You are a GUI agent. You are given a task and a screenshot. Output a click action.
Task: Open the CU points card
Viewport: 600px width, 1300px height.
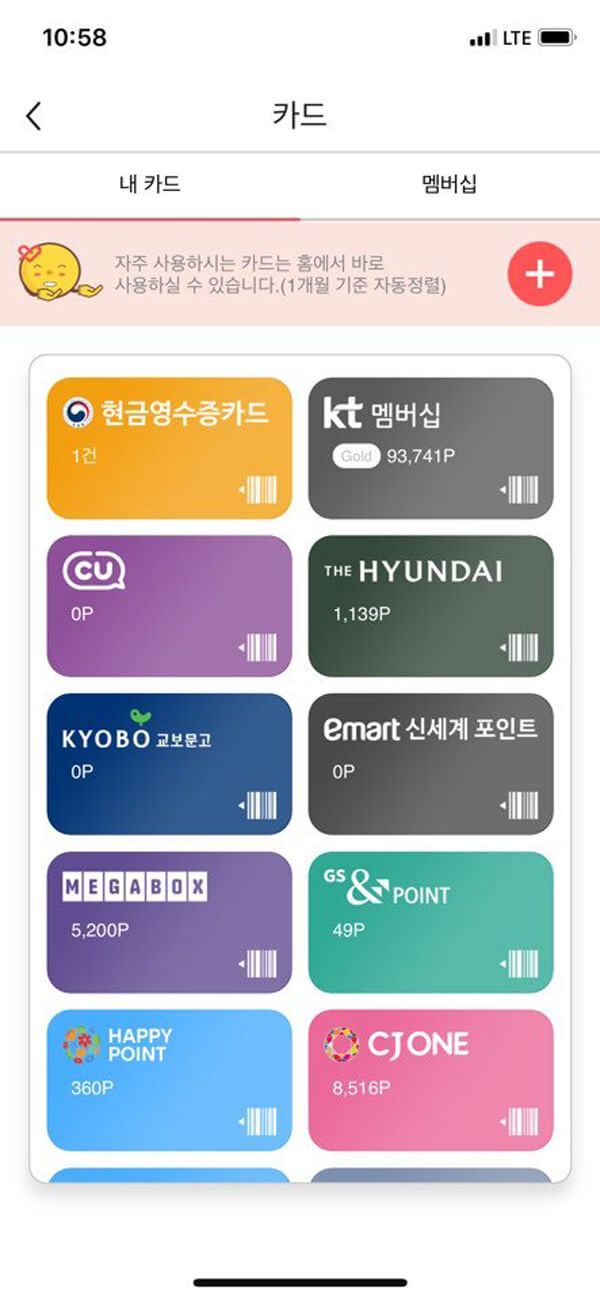click(169, 606)
